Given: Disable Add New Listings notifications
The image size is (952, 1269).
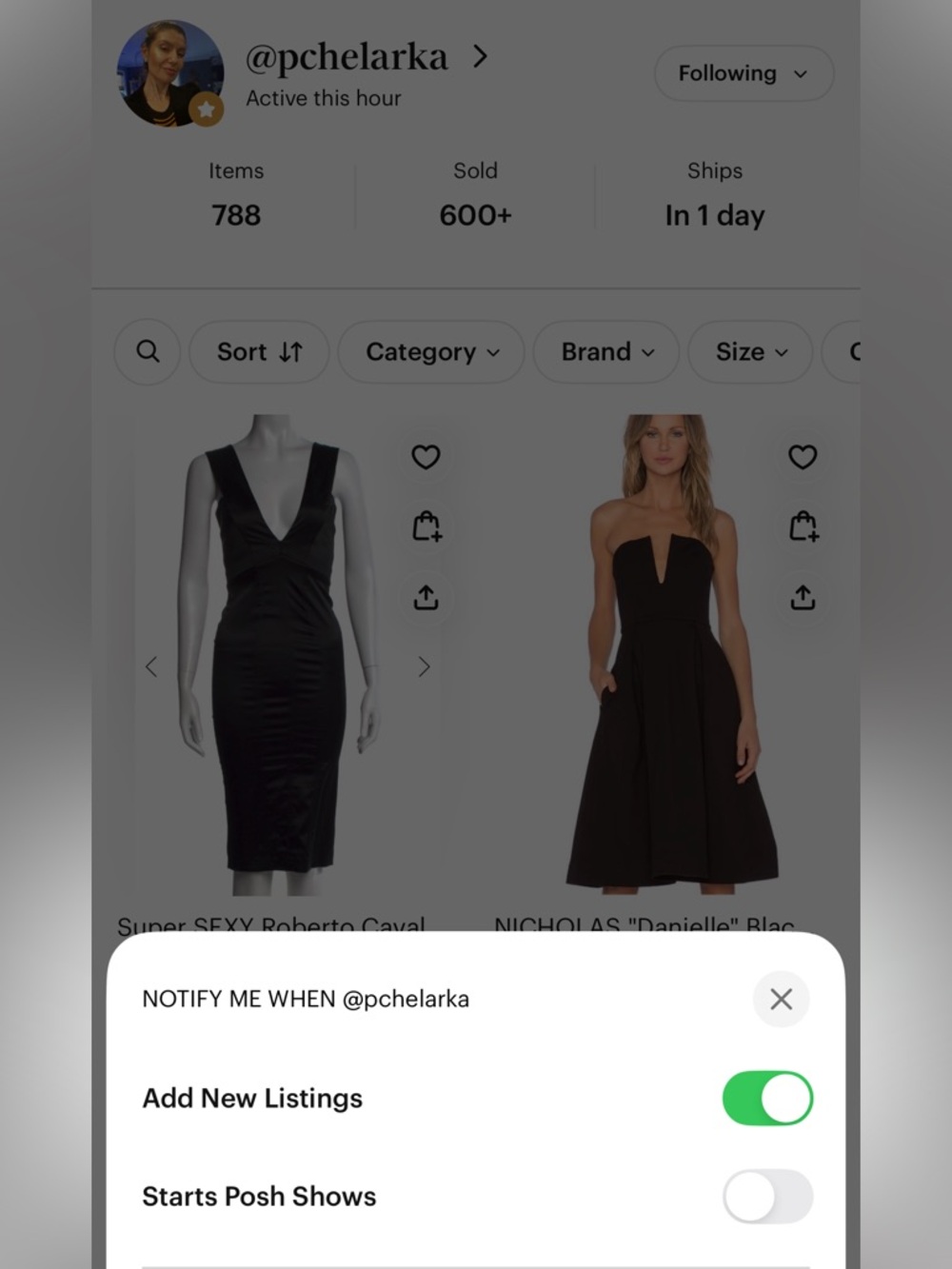Looking at the screenshot, I should tap(767, 1098).
